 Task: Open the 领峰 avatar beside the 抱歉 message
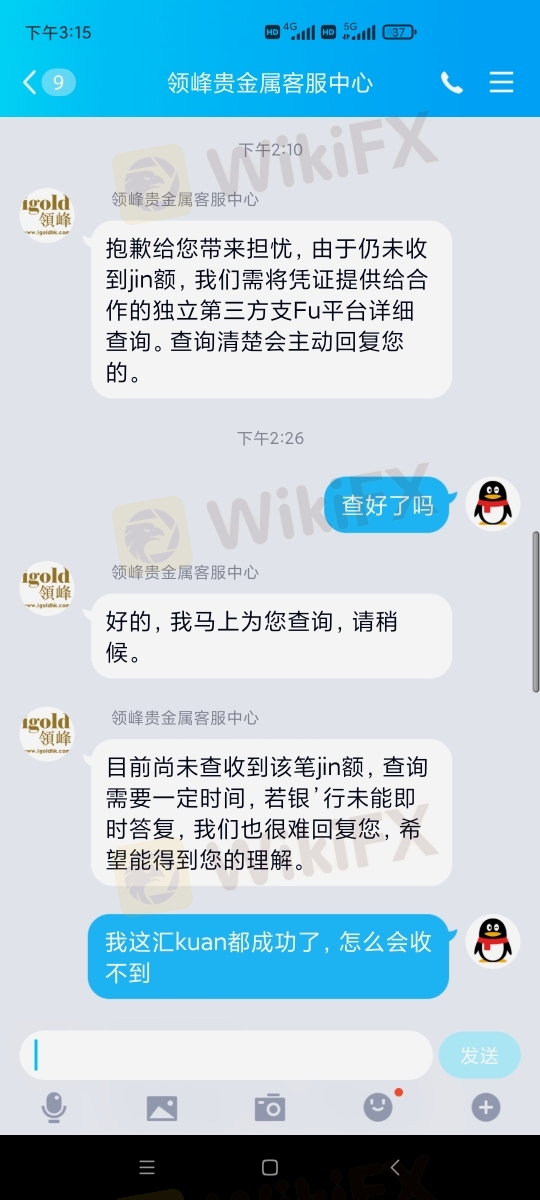tap(46, 215)
